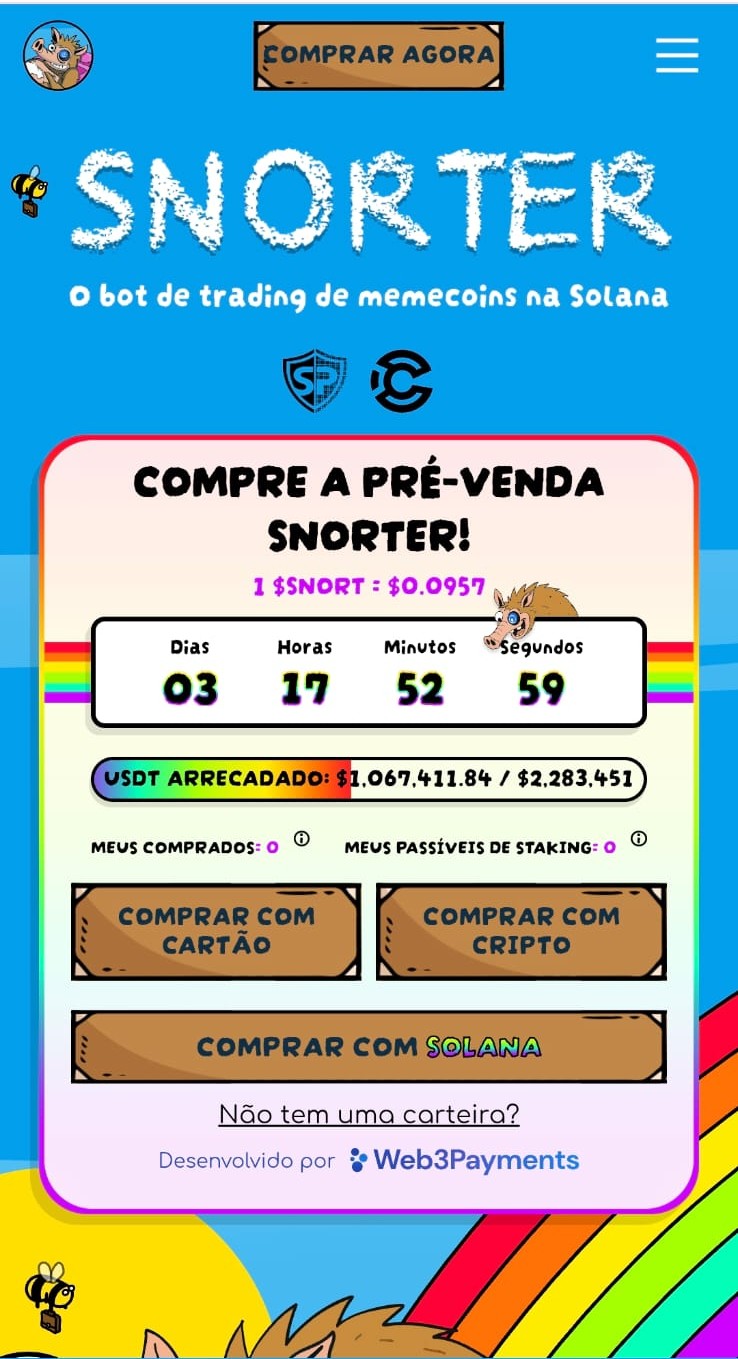Open the Não tem uma carteira link
This screenshot has height=1359, width=738.
(369, 1113)
